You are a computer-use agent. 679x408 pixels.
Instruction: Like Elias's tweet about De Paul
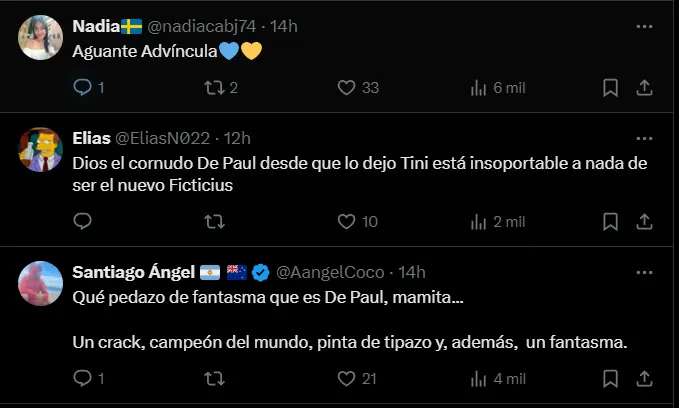pos(347,222)
